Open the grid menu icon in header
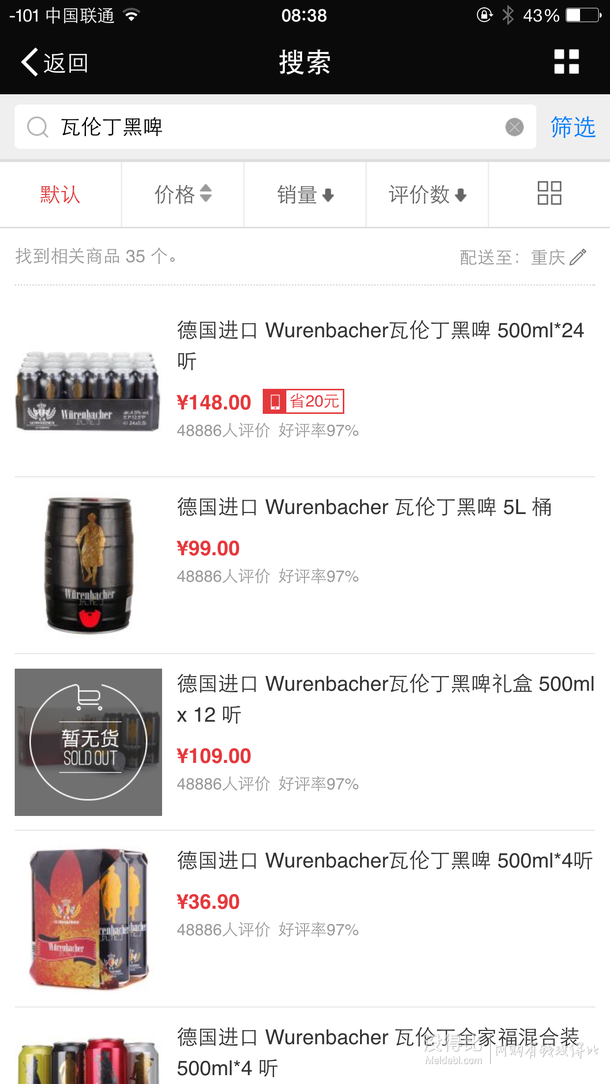The image size is (610, 1084). 566,62
